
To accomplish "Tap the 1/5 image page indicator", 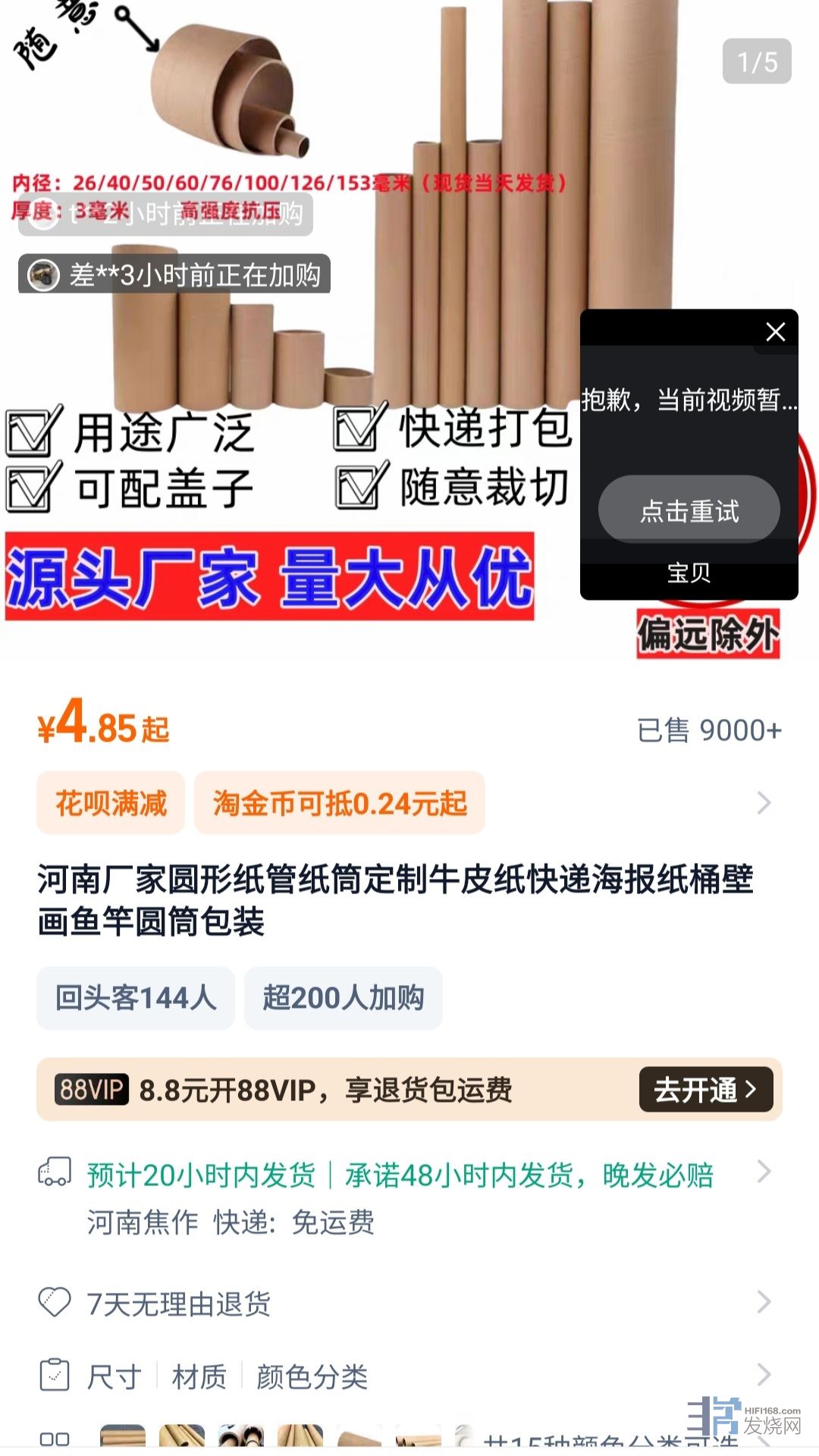I will [757, 61].
